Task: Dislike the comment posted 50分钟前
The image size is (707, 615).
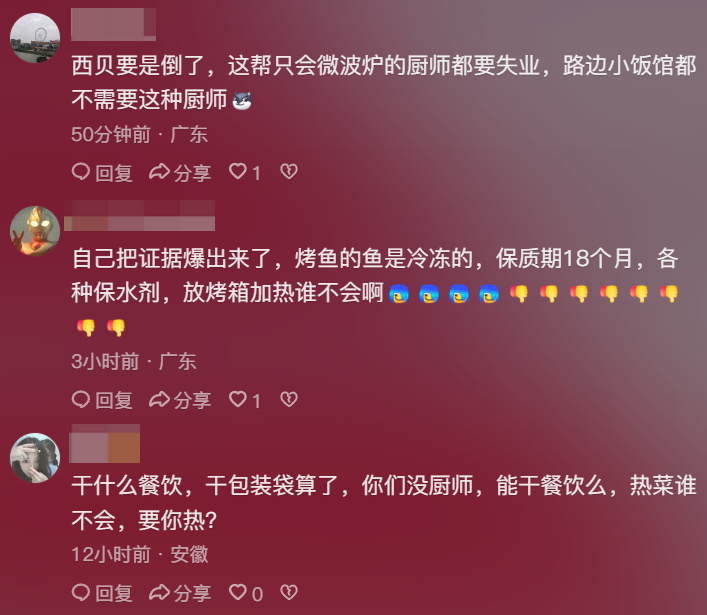Action: [289, 172]
